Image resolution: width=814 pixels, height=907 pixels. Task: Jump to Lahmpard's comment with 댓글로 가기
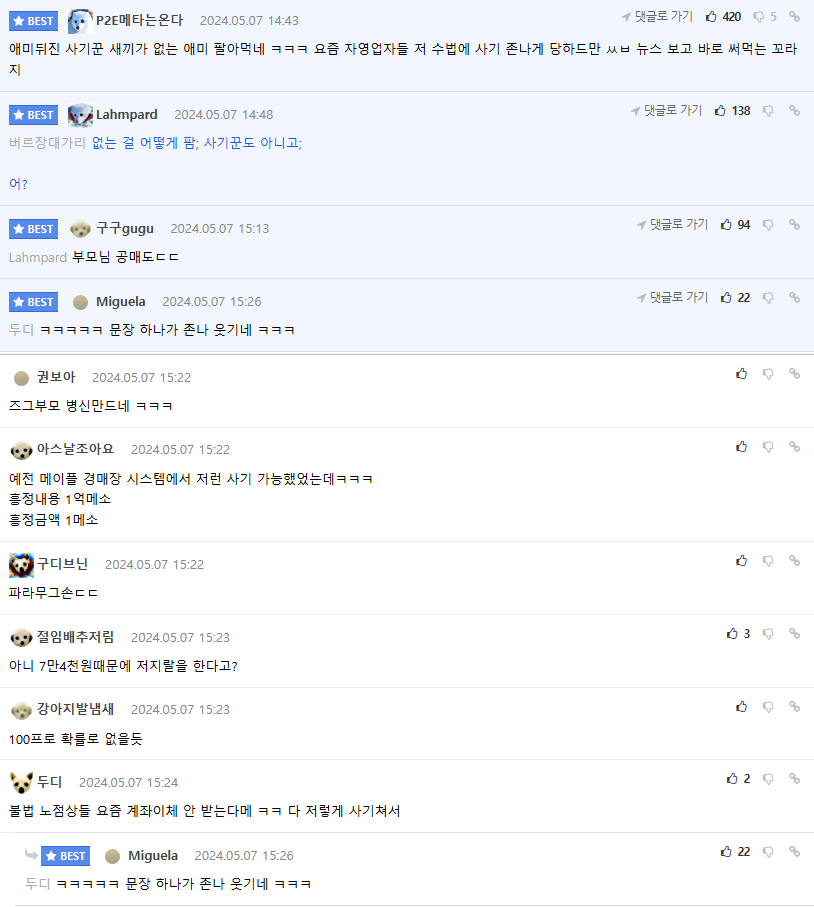666,110
